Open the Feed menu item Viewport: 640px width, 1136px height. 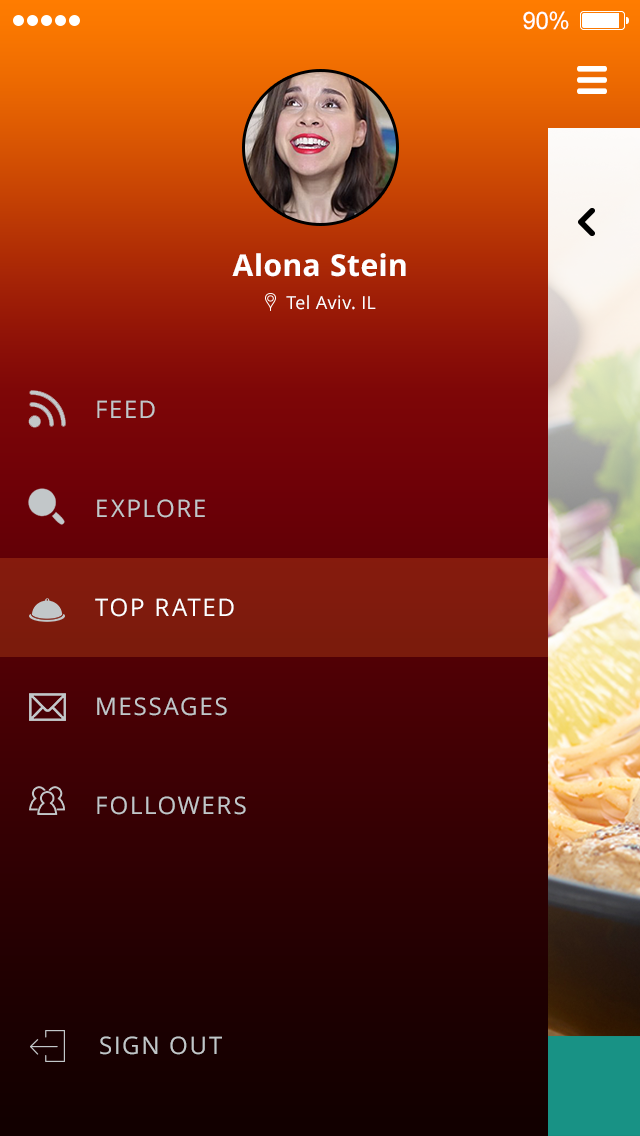pos(125,410)
